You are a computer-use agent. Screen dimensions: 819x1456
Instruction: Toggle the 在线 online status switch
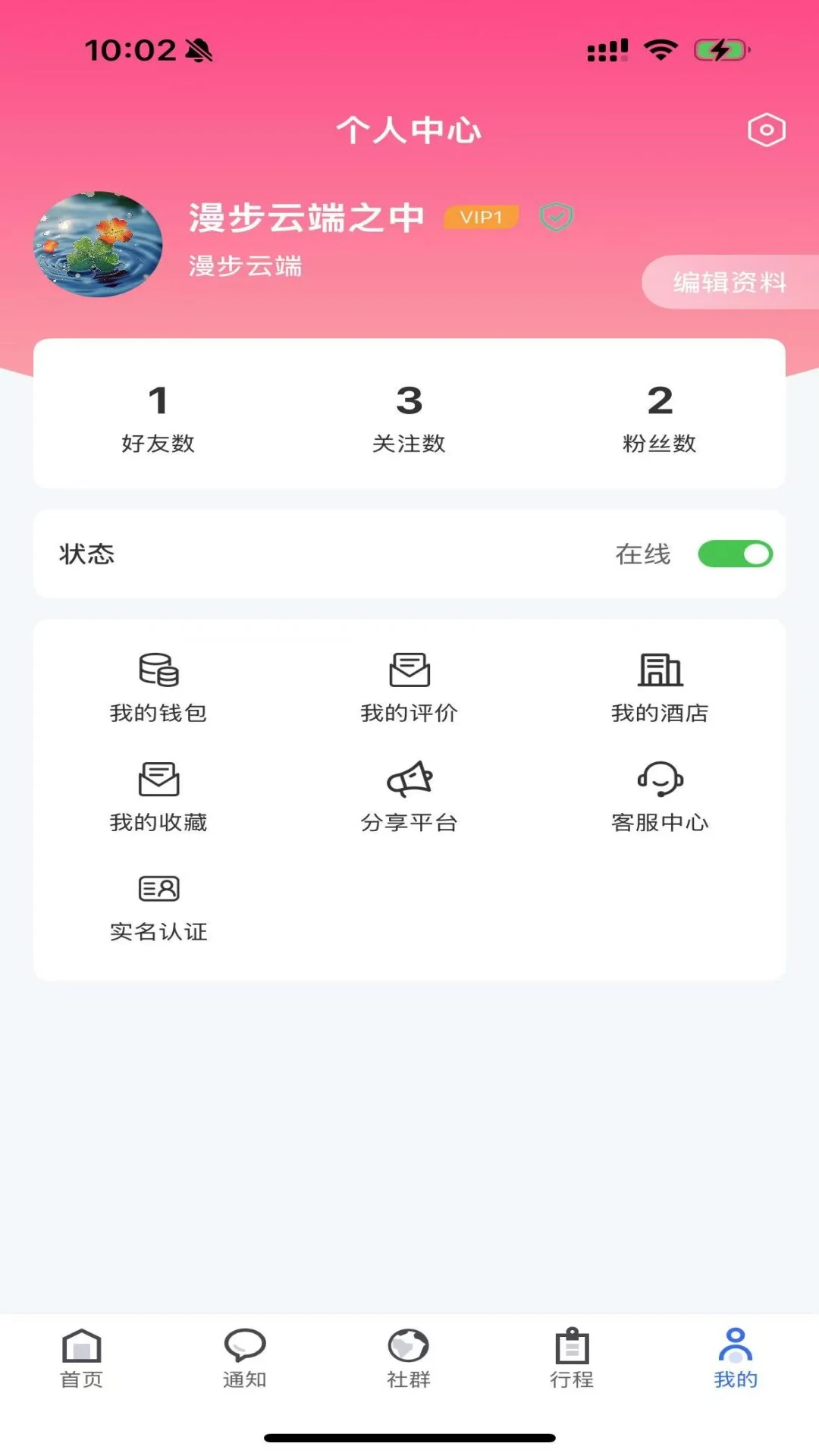(x=735, y=554)
